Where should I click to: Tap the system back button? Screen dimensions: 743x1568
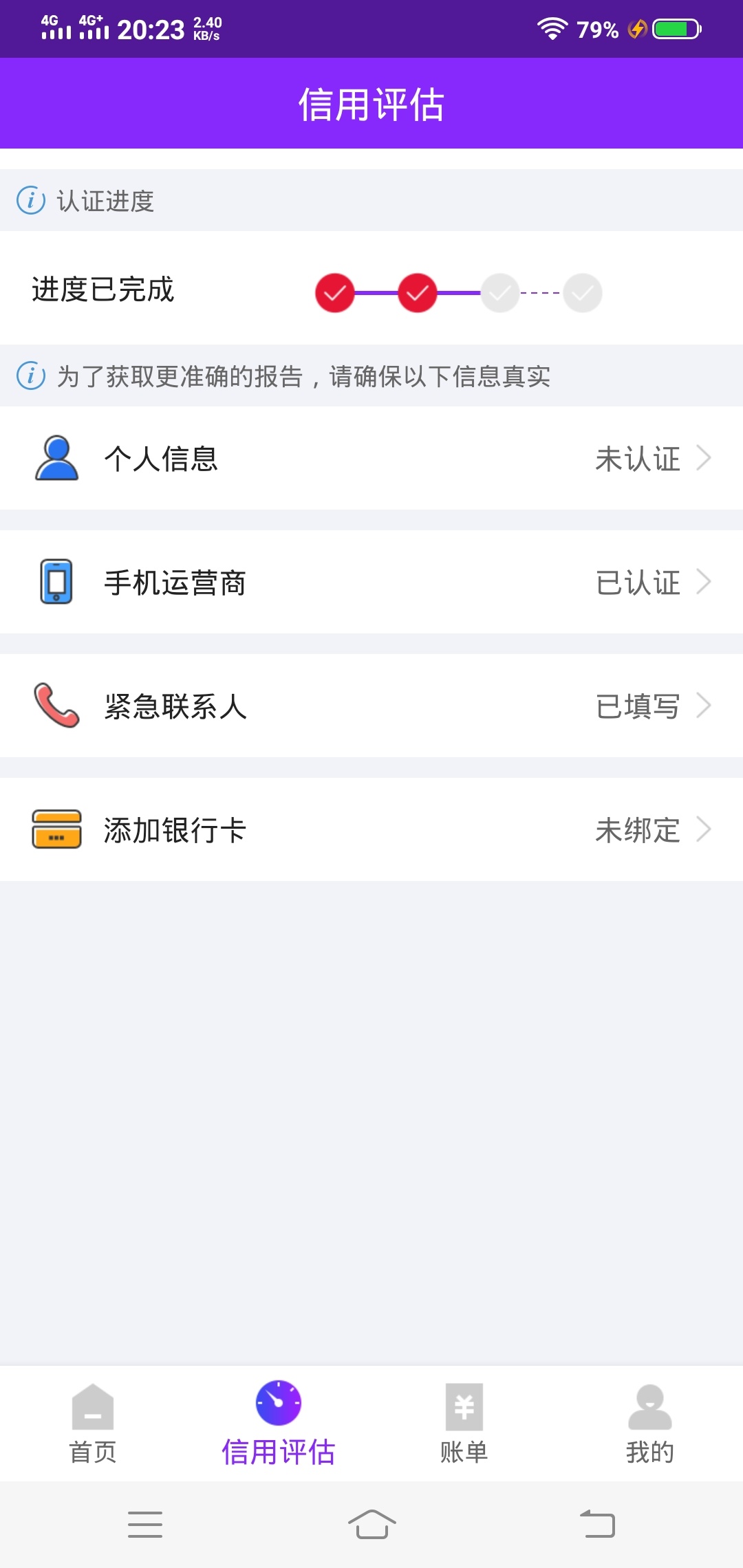598,1524
